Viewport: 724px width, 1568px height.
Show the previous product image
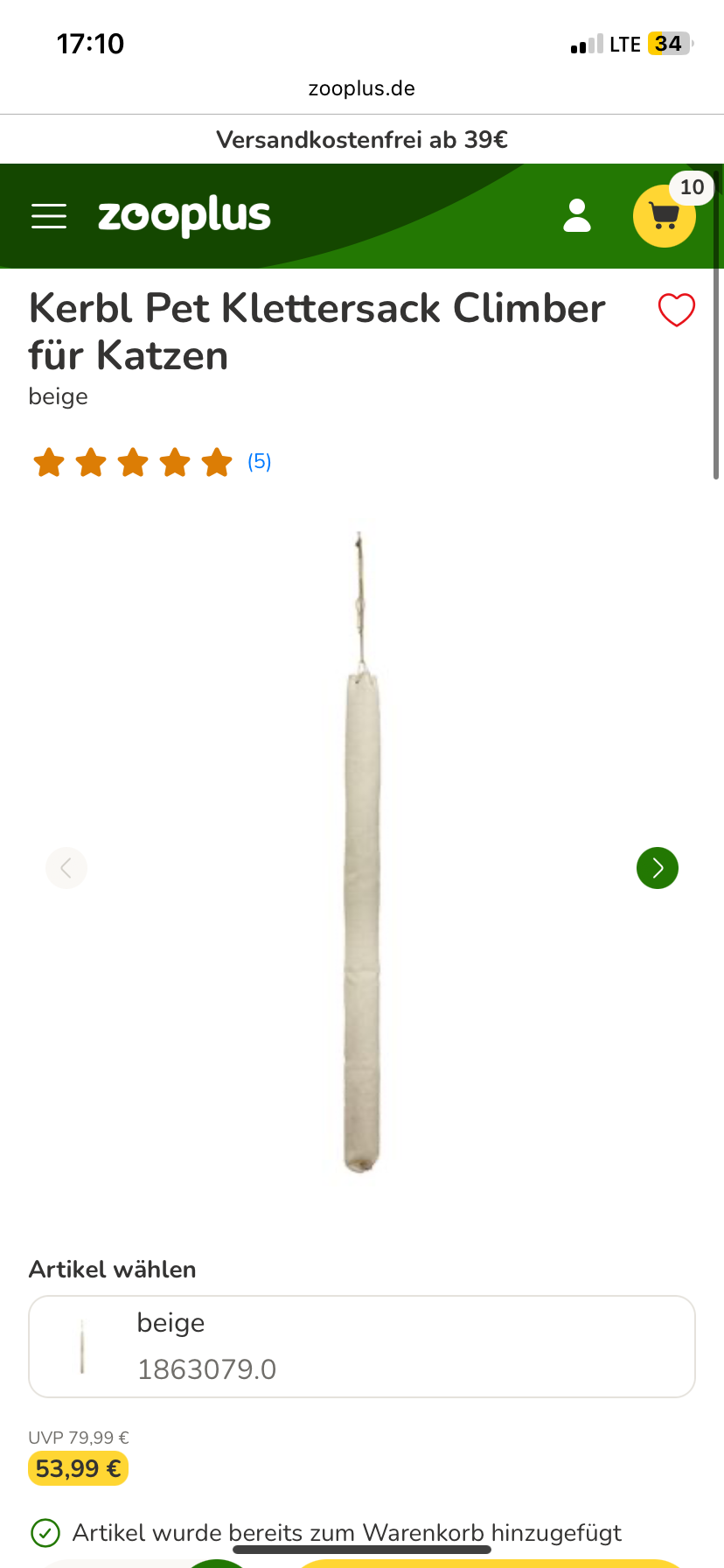click(66, 868)
